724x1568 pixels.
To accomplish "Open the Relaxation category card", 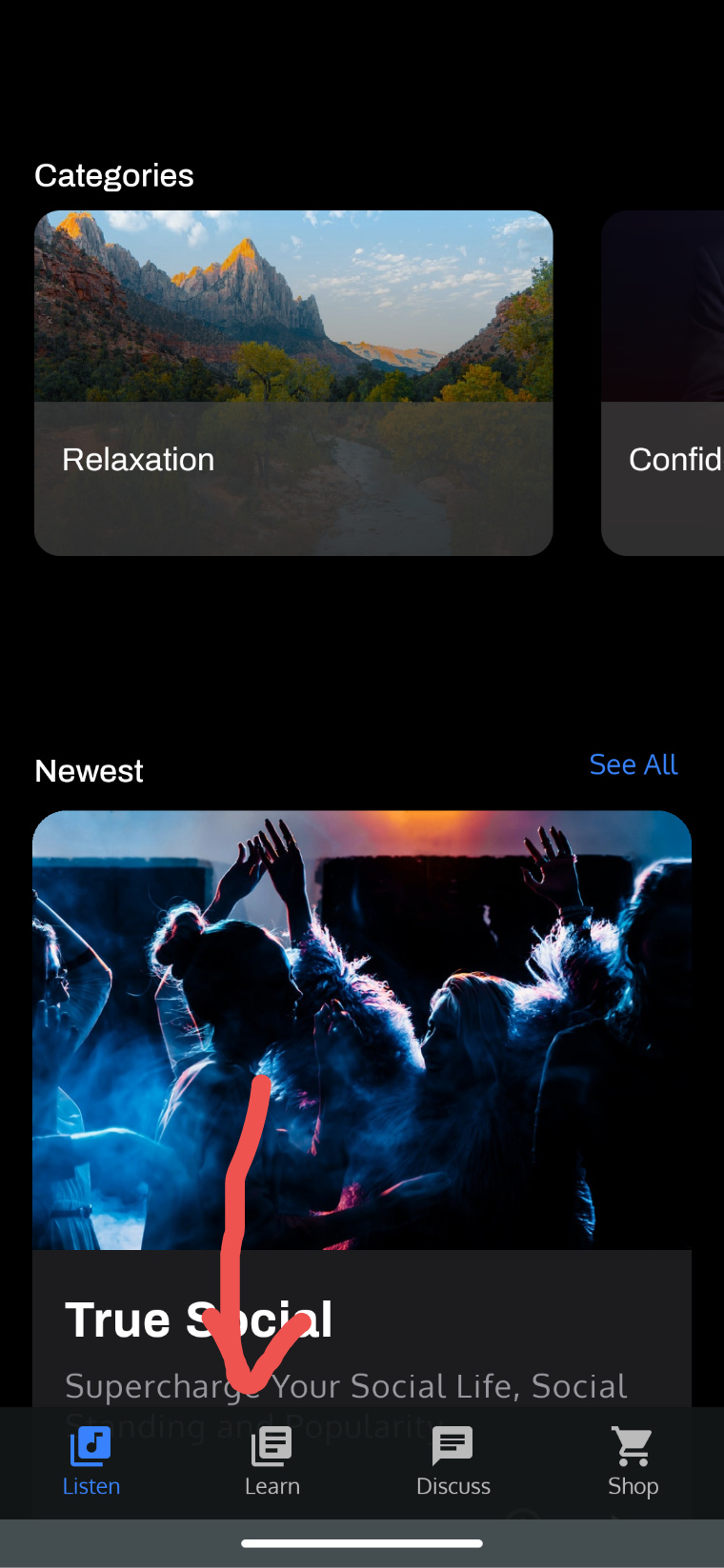I will pyautogui.click(x=293, y=383).
